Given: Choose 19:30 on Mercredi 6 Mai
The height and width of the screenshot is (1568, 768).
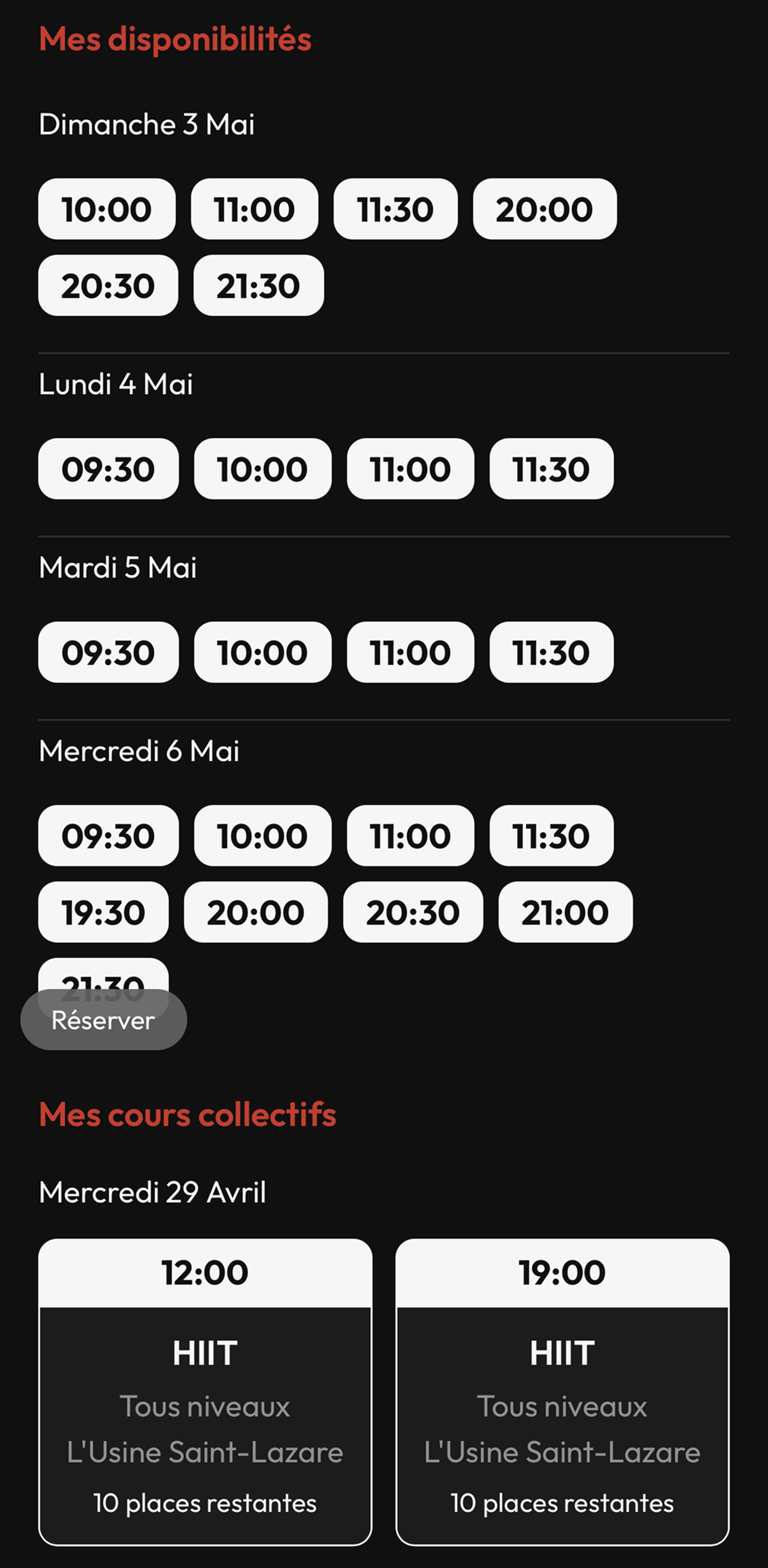Looking at the screenshot, I should tap(103, 912).
